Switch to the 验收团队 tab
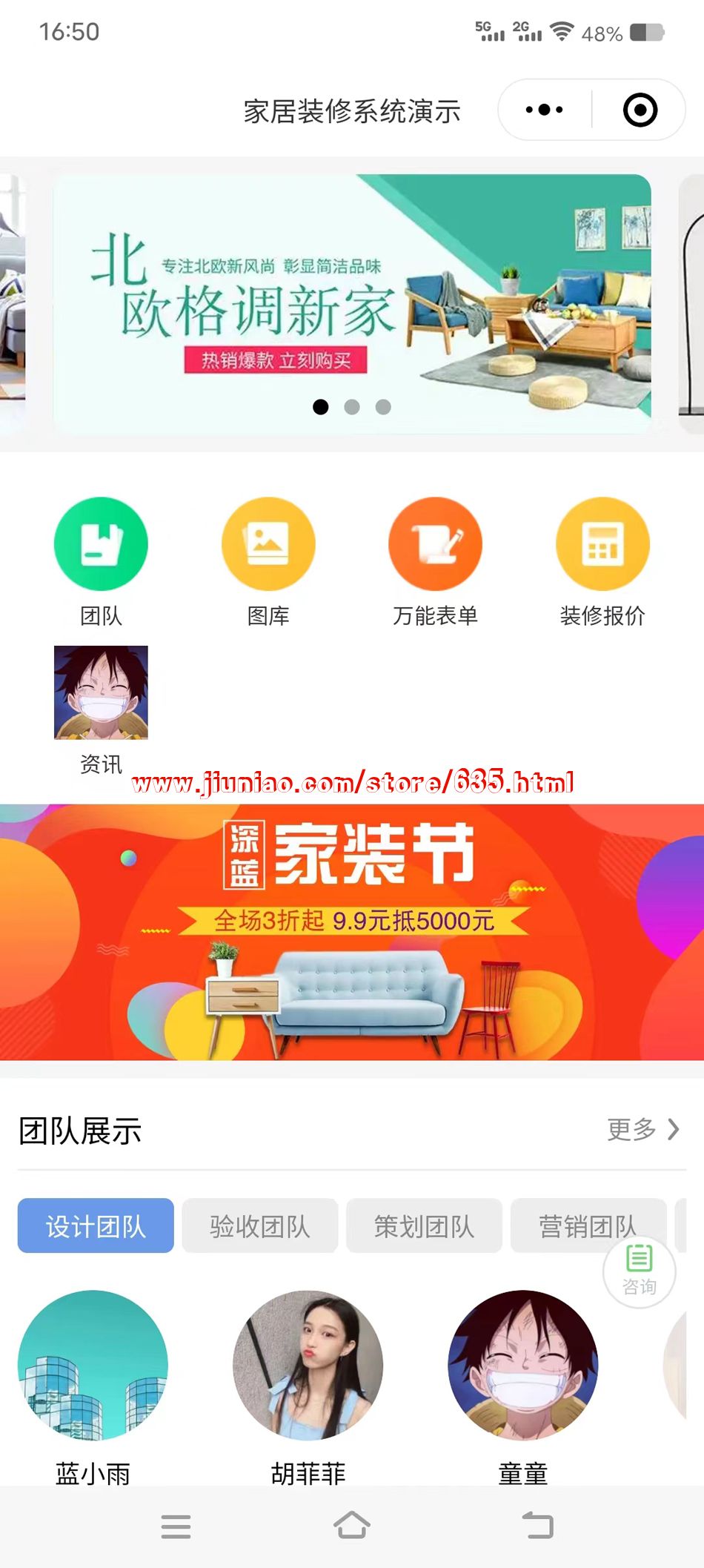Image resolution: width=704 pixels, height=1568 pixels. tap(260, 1225)
